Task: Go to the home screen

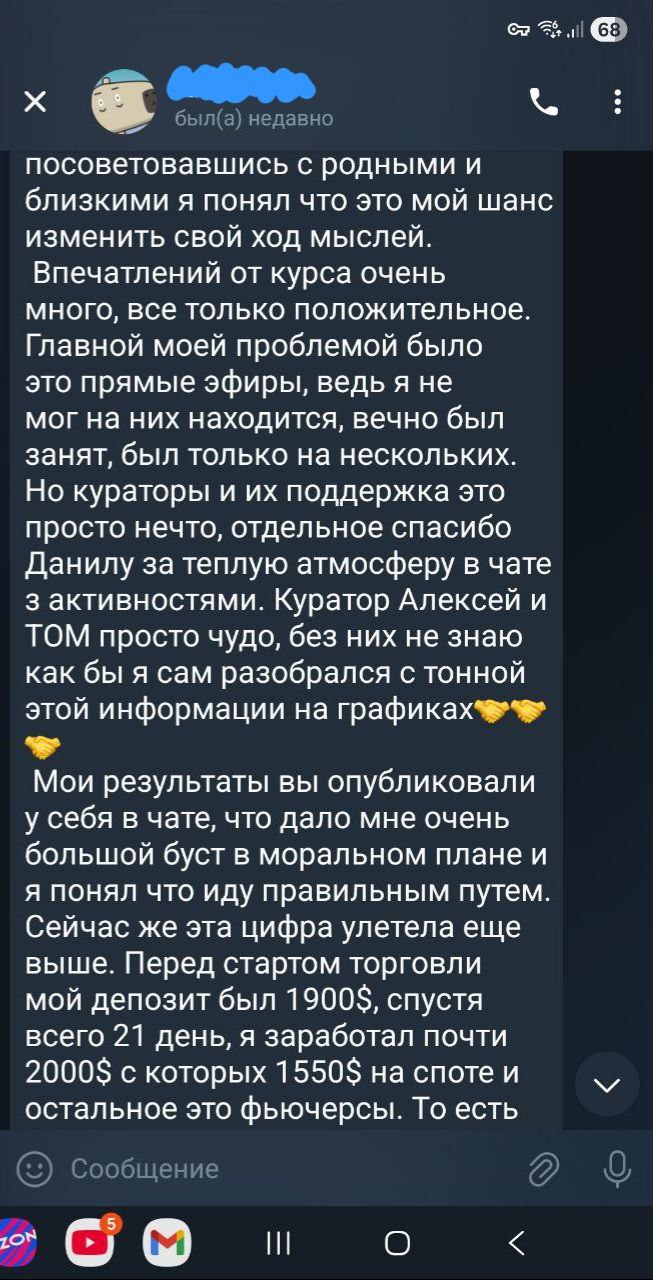Action: 397,1243
